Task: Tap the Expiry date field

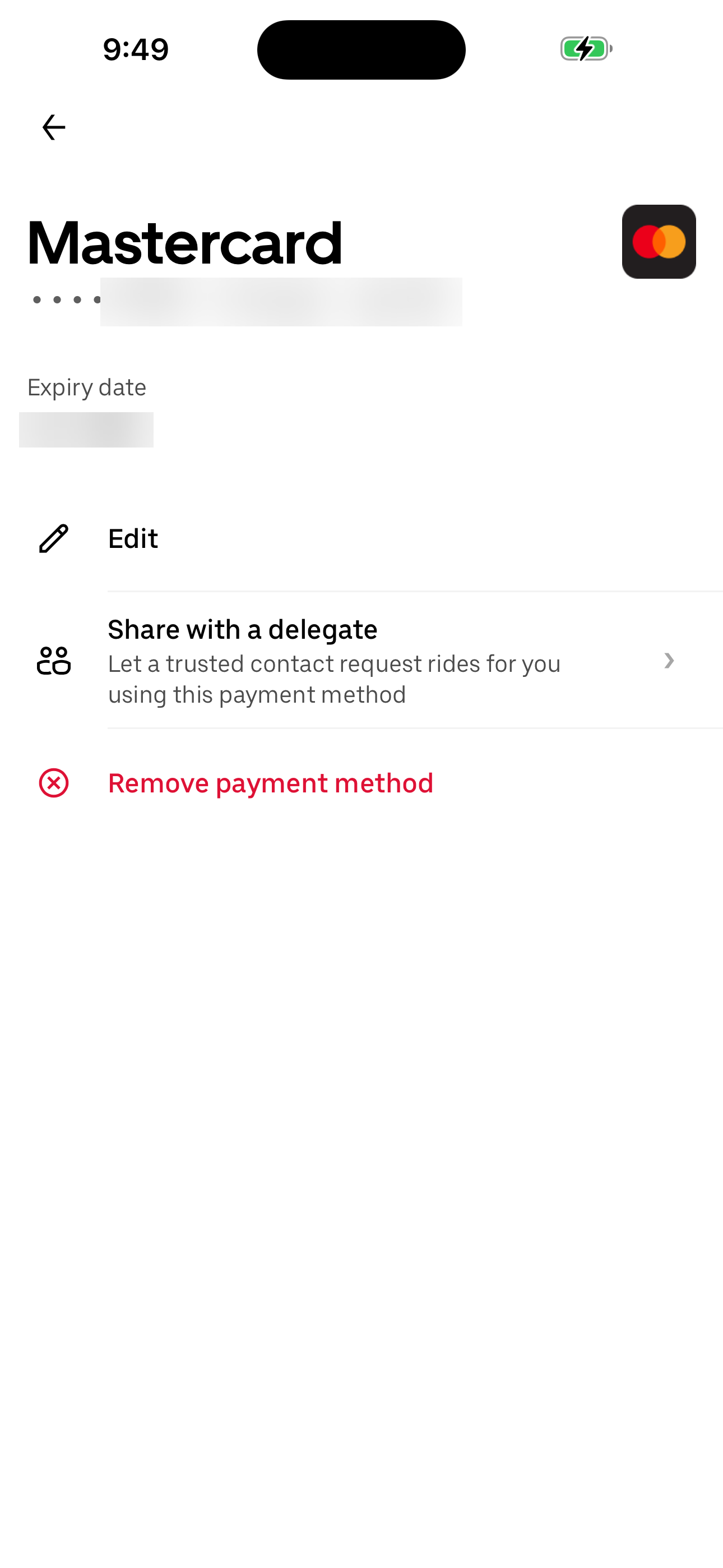Action: pos(86,386)
